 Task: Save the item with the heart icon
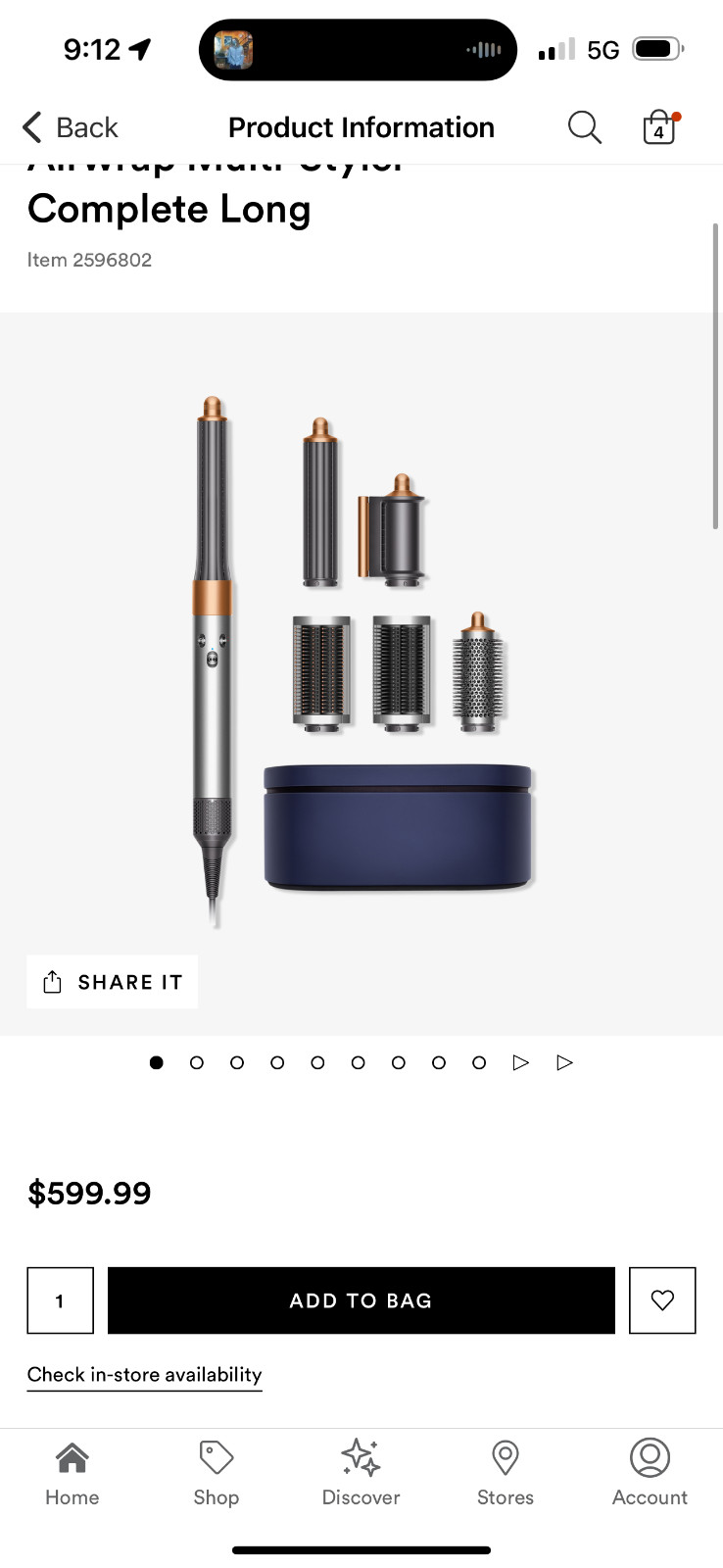(662, 1300)
